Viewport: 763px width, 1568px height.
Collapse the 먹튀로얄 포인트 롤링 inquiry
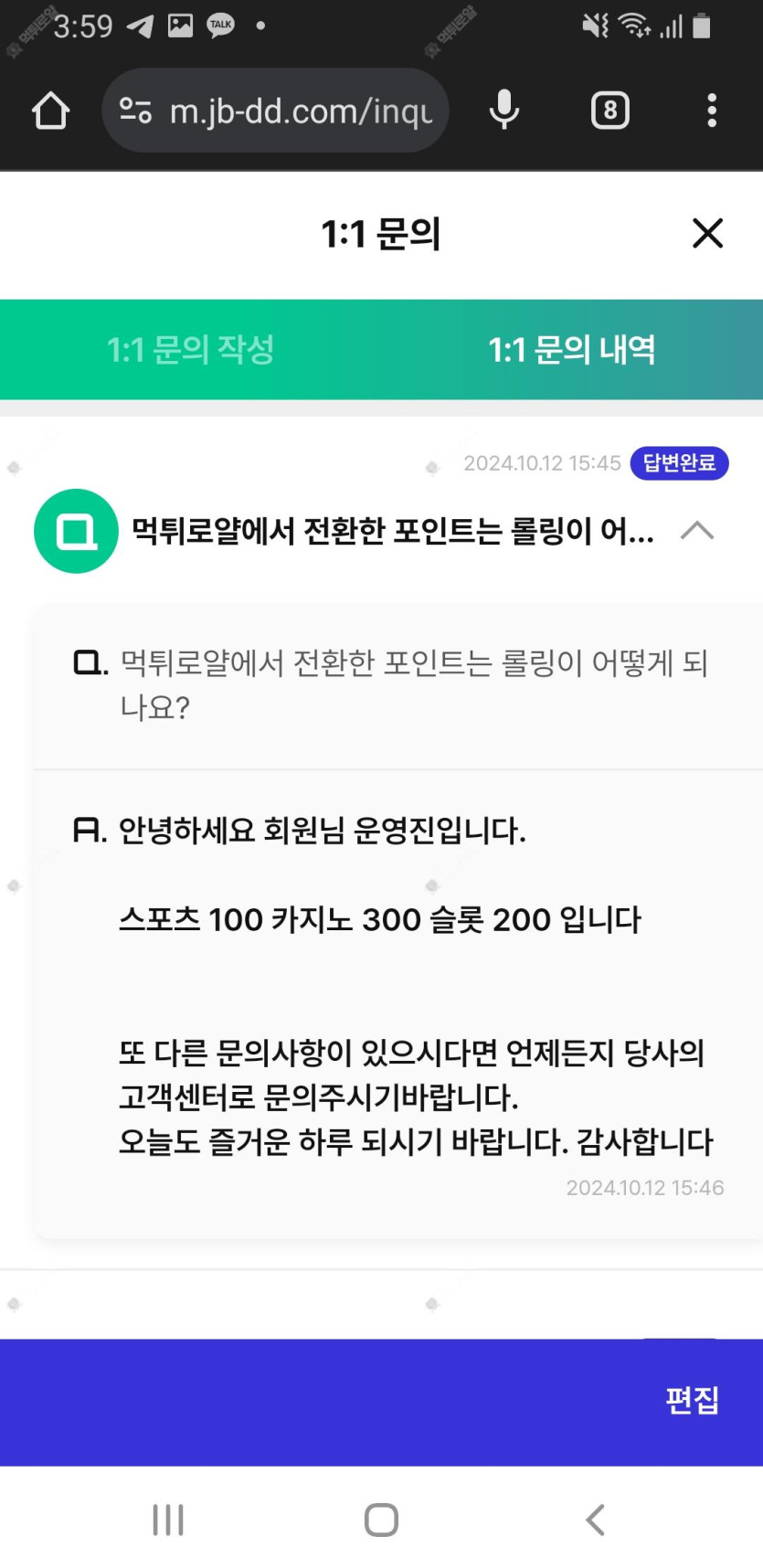697,531
